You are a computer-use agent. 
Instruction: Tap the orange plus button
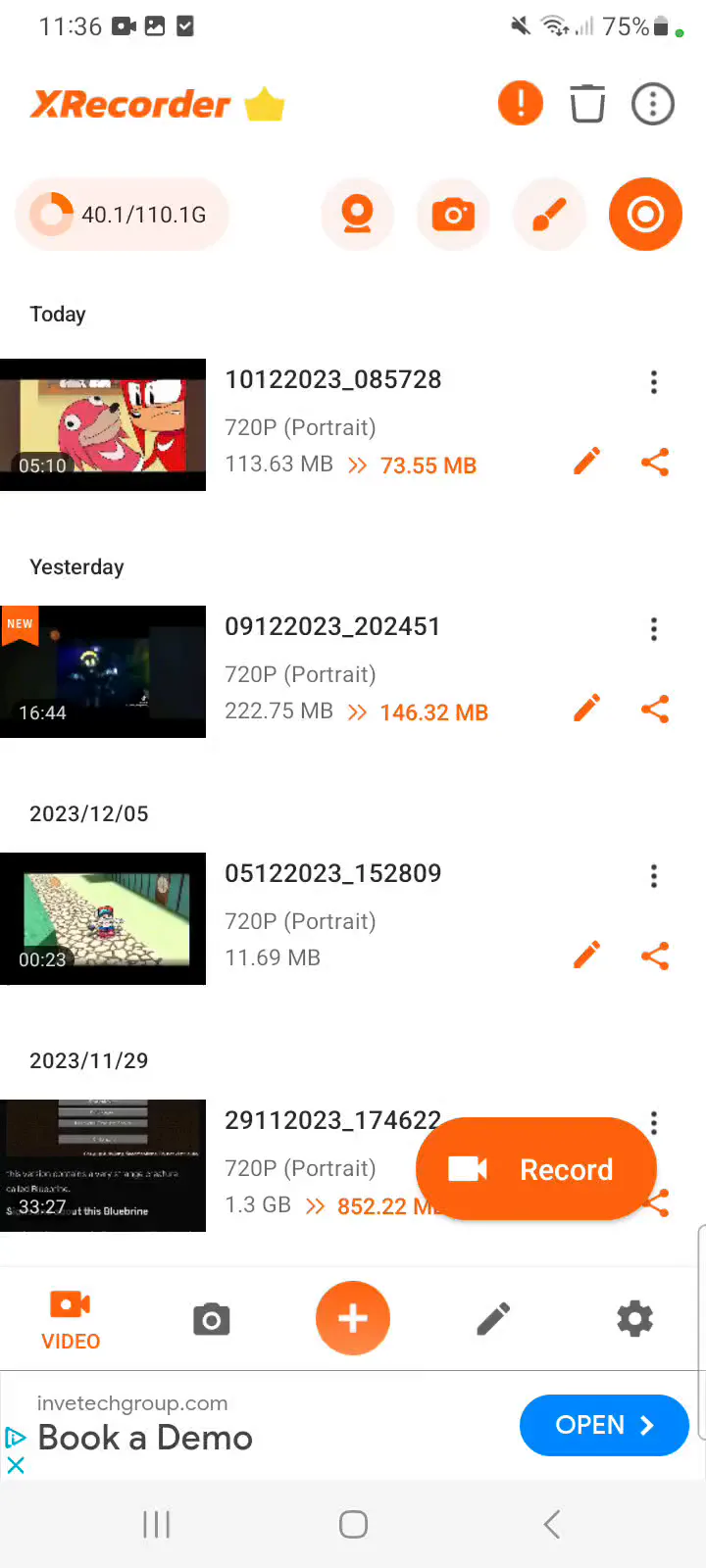353,1318
